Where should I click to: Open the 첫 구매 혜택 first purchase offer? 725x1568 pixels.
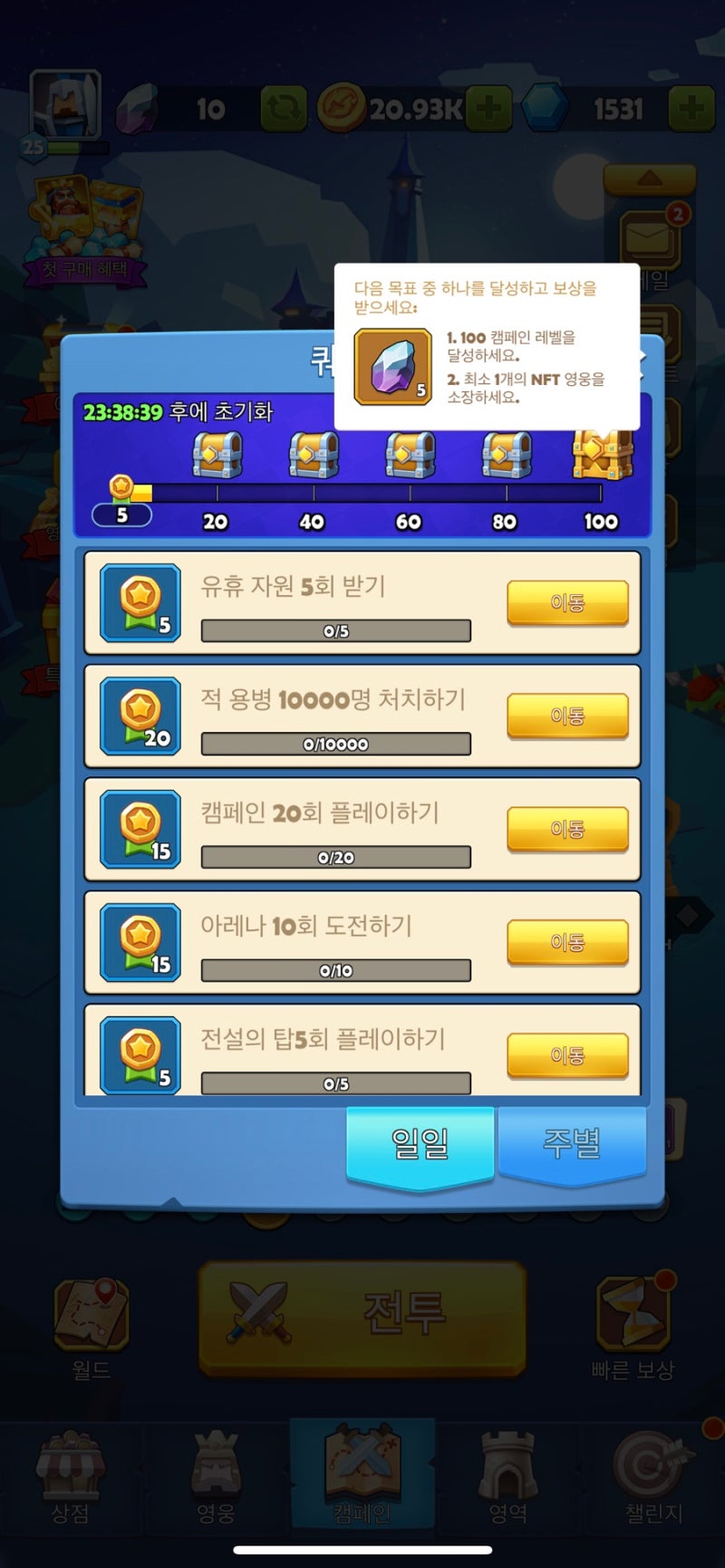pyautogui.click(x=86, y=226)
